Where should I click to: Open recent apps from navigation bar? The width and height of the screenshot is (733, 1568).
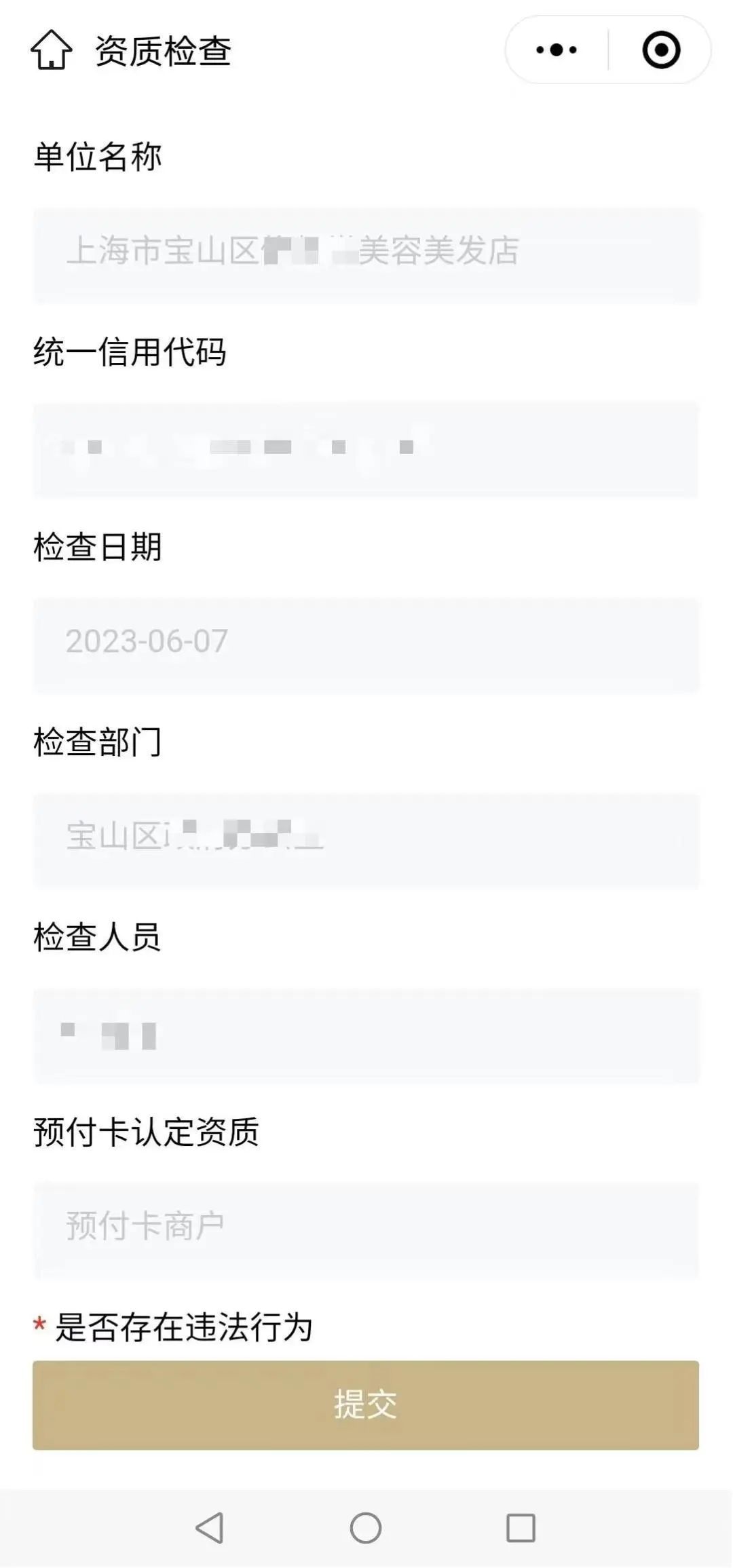521,1528
